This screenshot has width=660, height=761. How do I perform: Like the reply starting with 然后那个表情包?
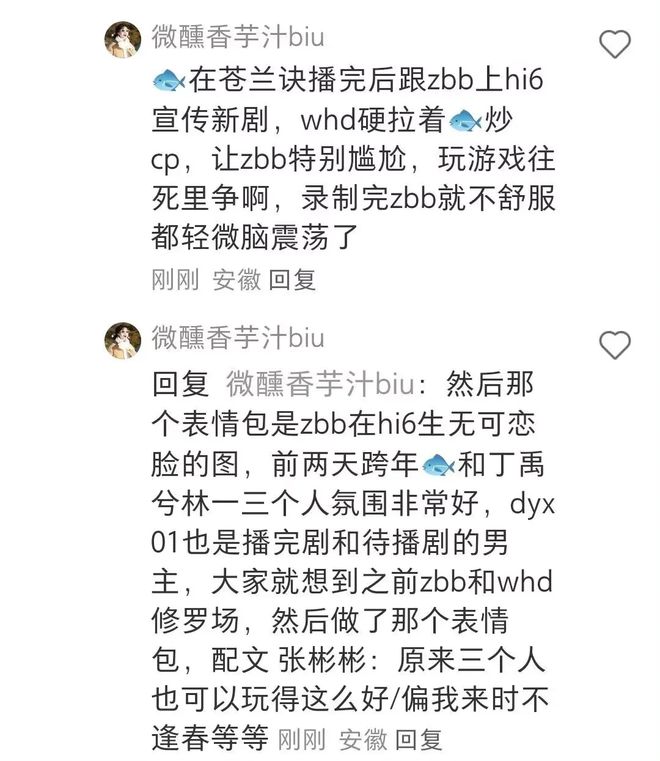pyautogui.click(x=614, y=345)
